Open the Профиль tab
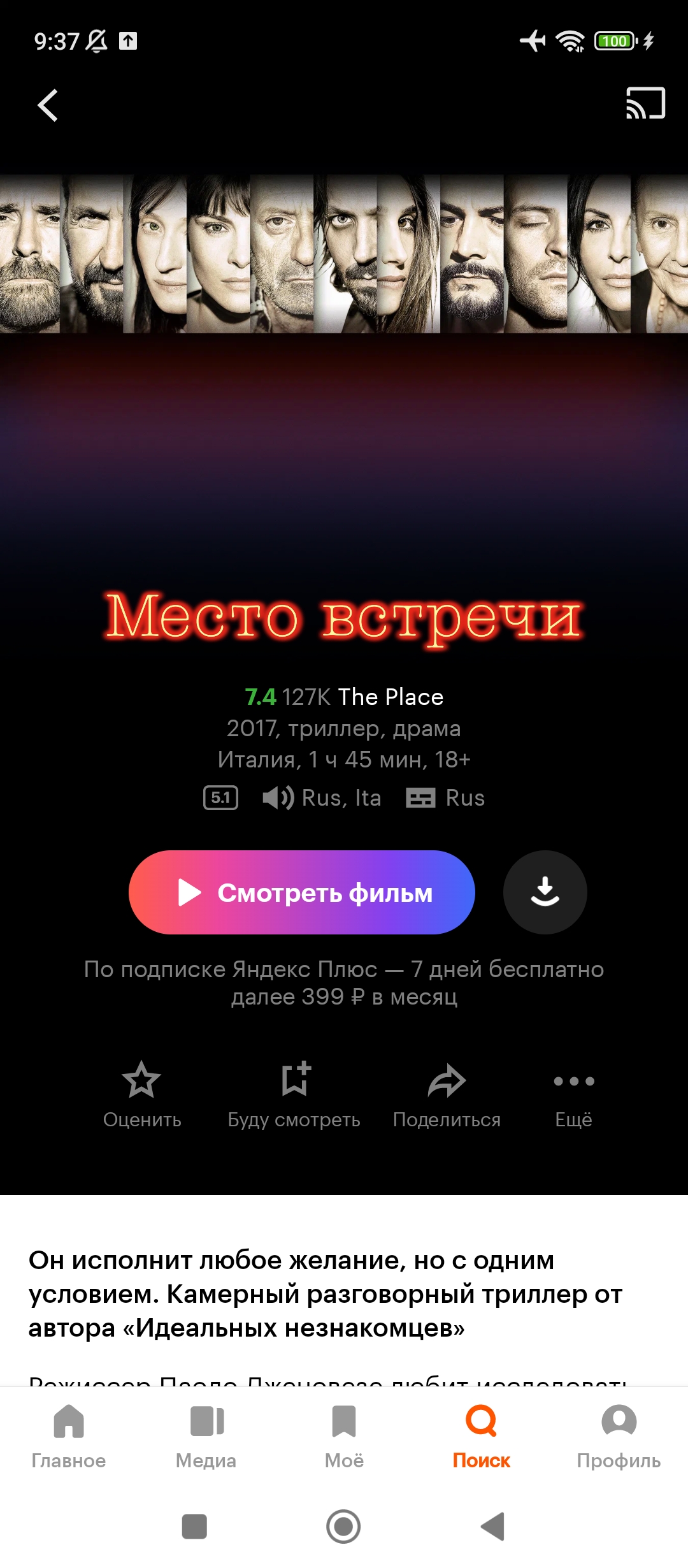The height and width of the screenshot is (1568, 688). click(x=619, y=1434)
